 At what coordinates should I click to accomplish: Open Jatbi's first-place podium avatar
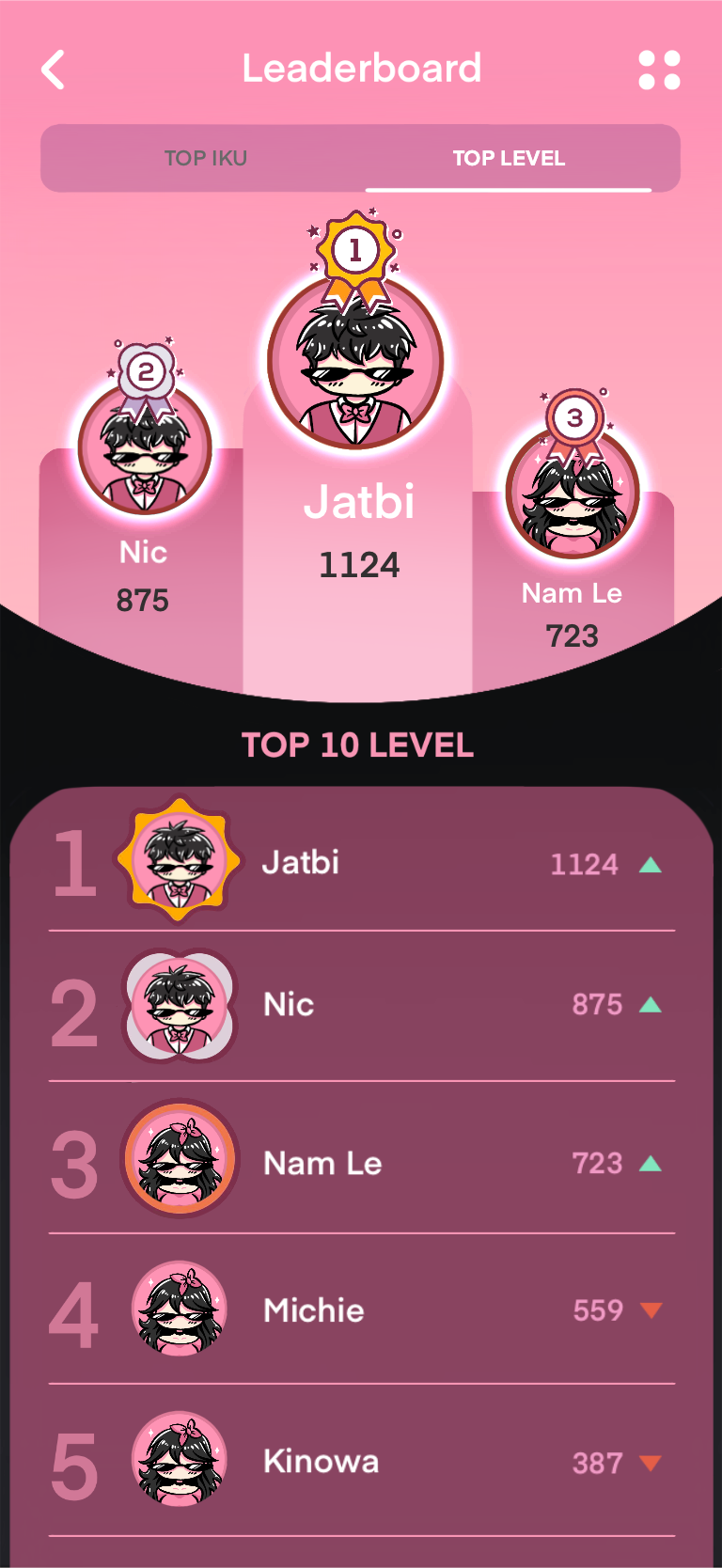(355, 361)
